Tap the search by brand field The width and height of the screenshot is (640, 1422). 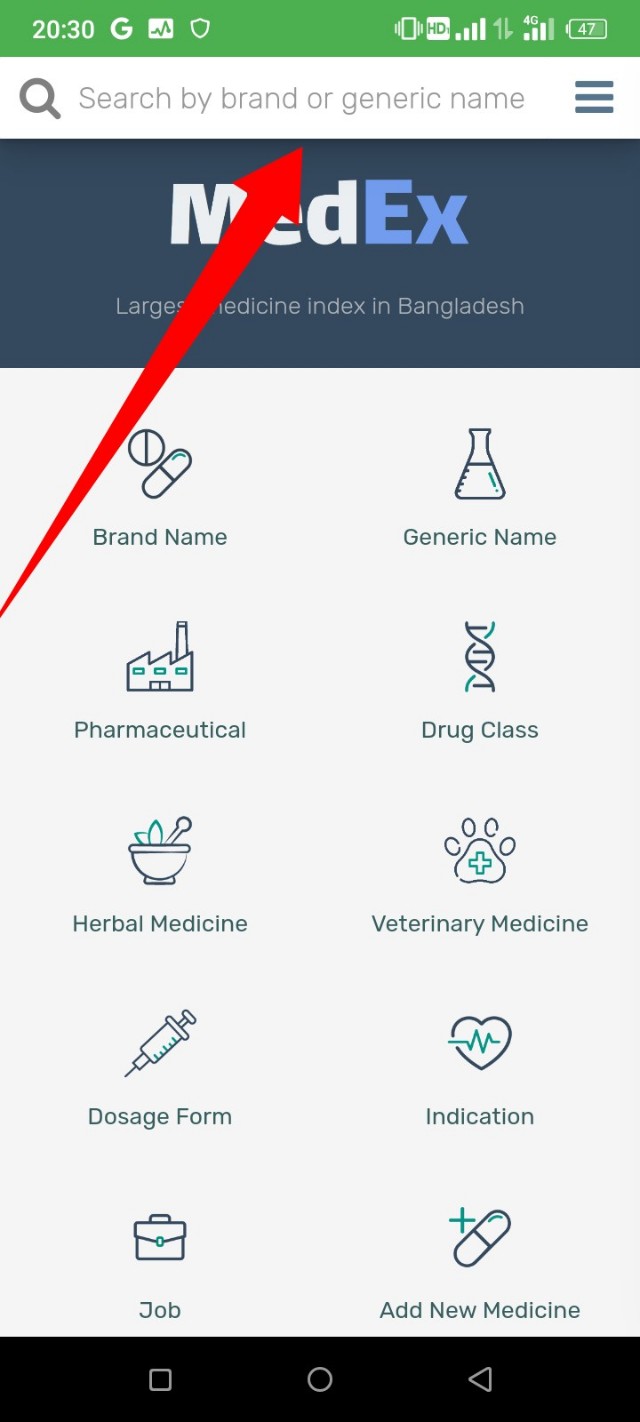click(300, 98)
